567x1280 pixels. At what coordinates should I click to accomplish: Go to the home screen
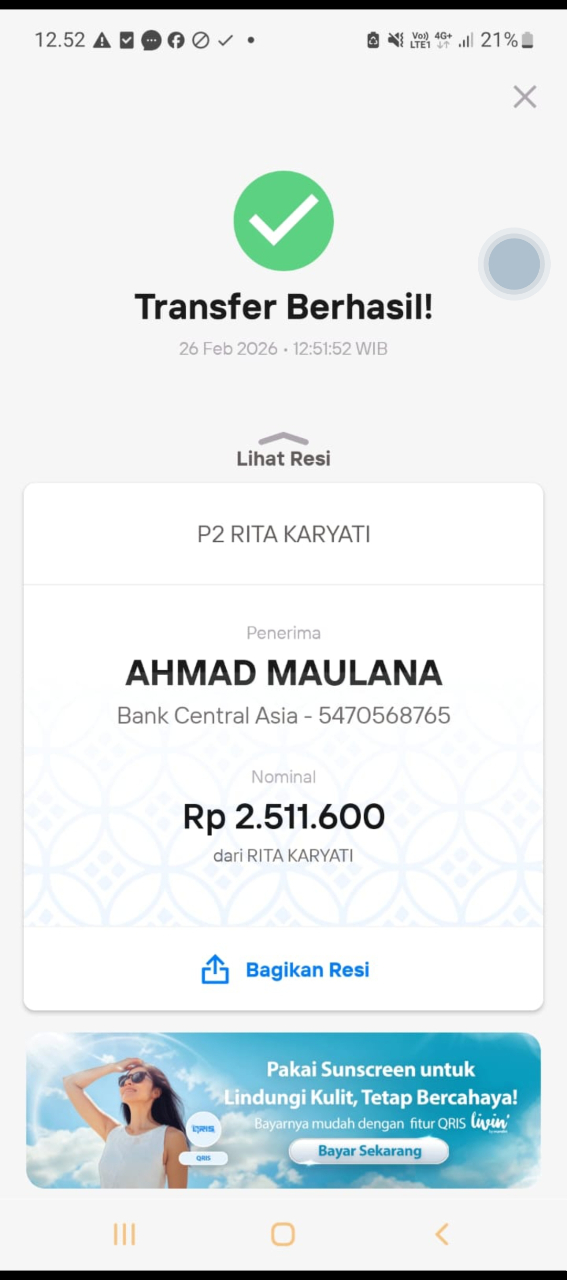click(x=283, y=1234)
